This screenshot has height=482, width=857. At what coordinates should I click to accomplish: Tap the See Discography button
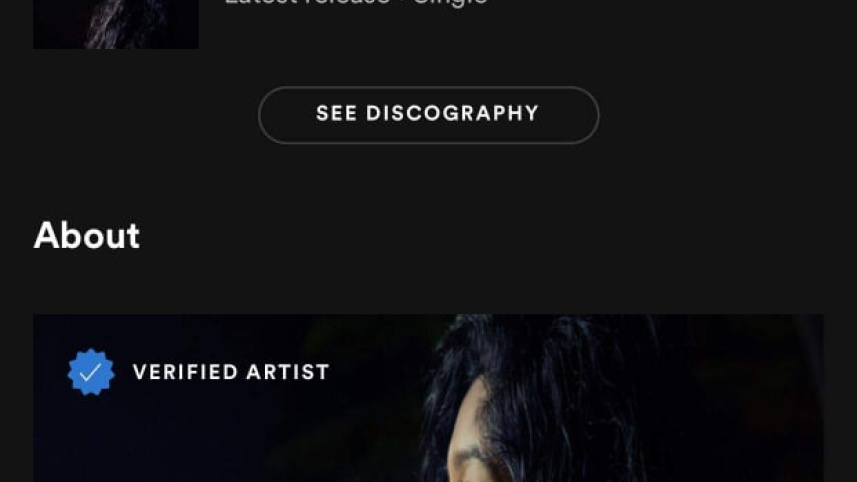point(428,114)
